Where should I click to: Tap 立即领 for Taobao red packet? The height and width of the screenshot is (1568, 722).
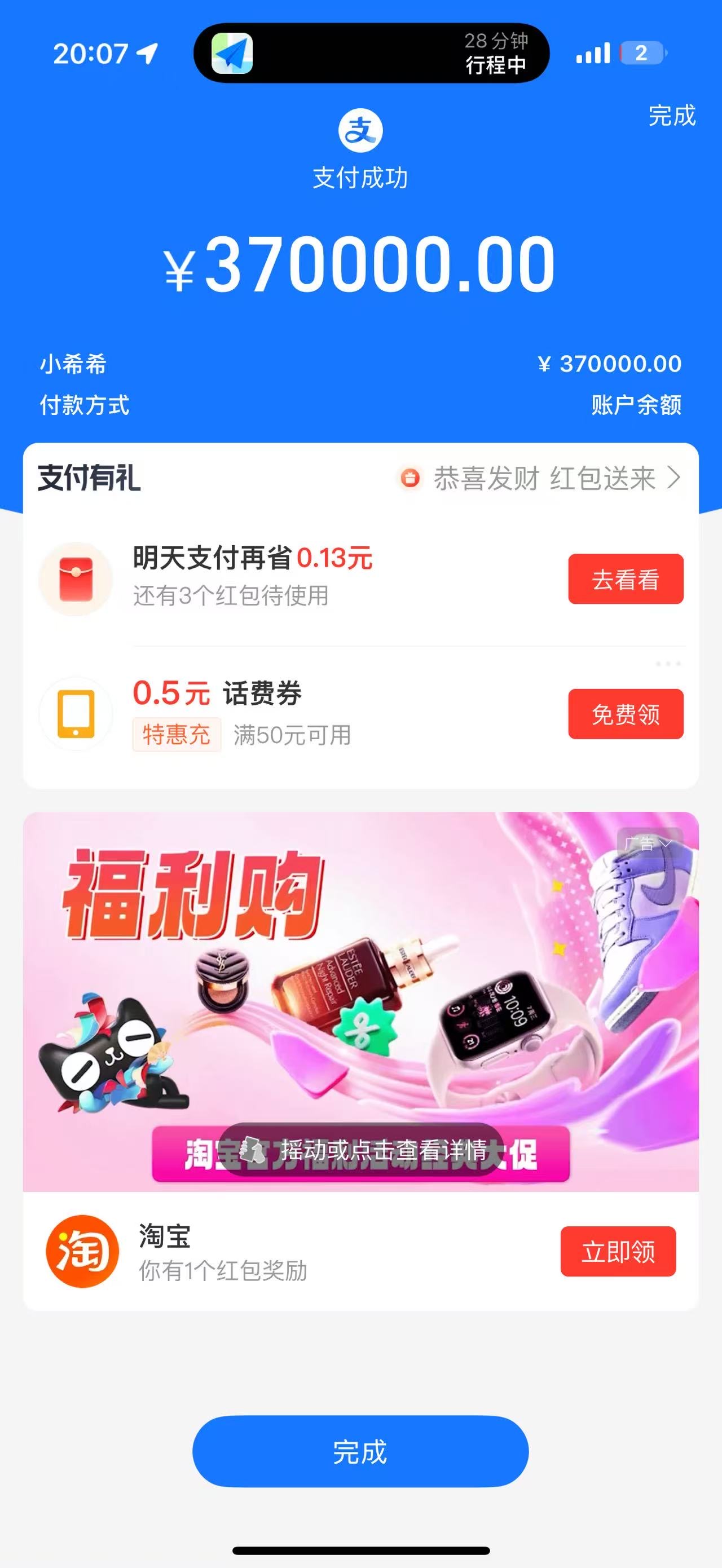(x=617, y=1252)
